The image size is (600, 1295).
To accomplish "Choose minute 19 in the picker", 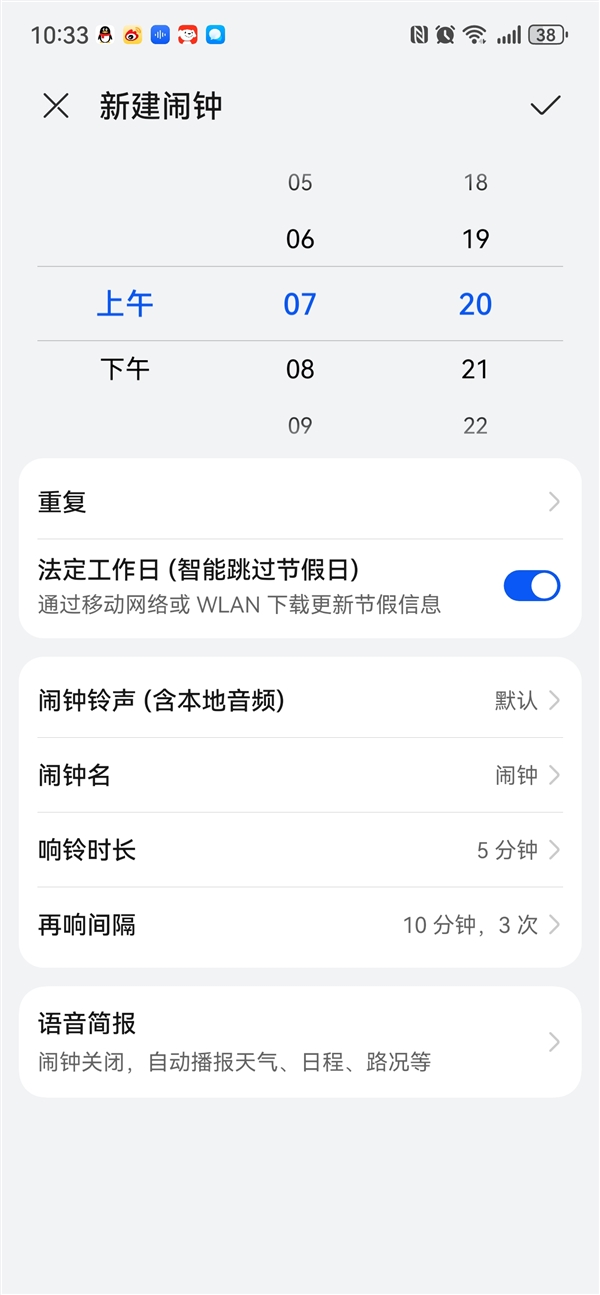I will (475, 239).
